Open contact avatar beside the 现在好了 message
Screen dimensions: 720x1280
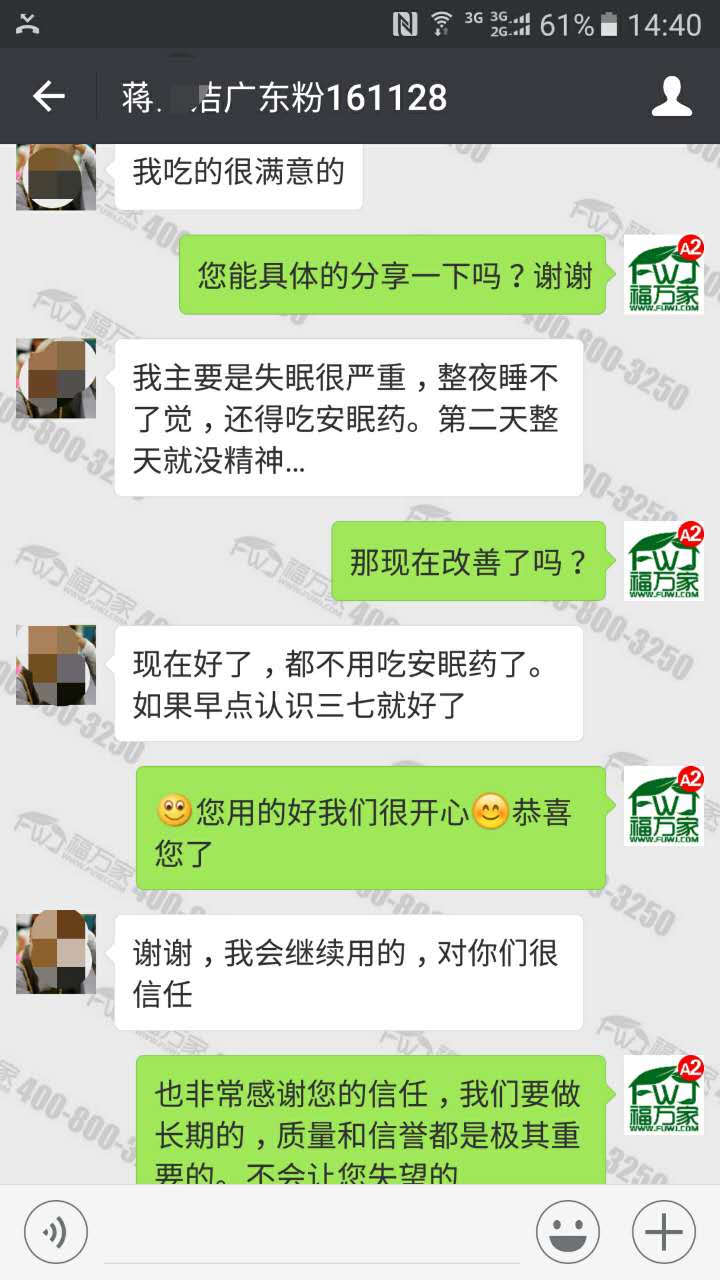56,665
